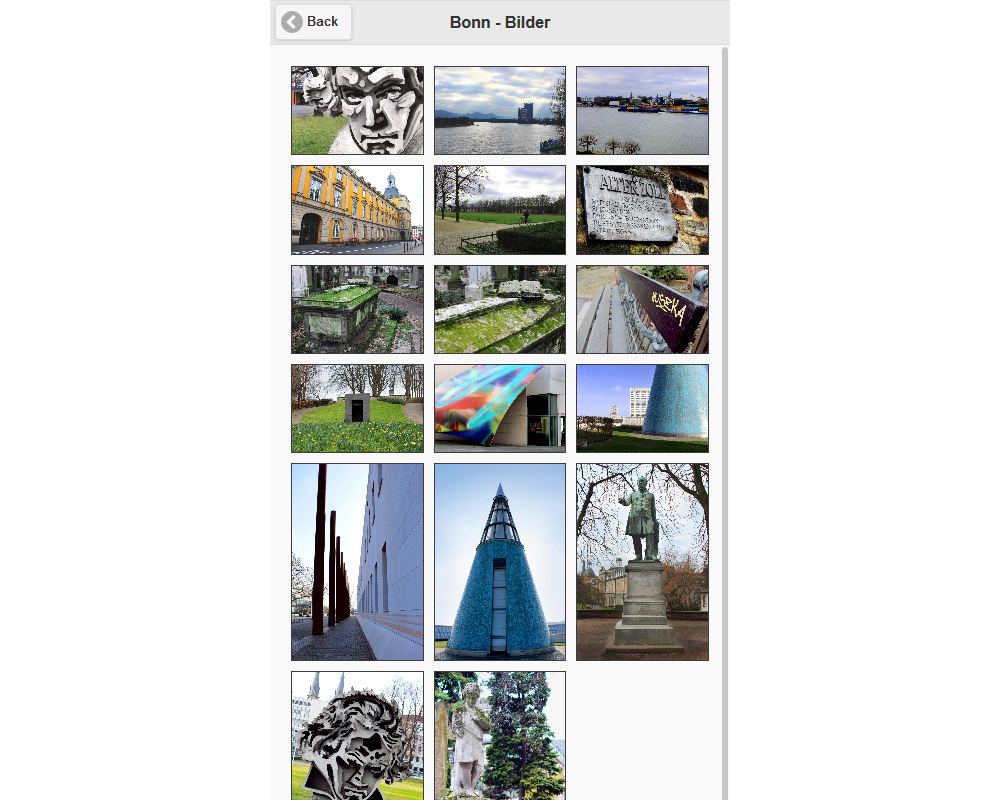View the colorful curved art facade photo
The height and width of the screenshot is (800, 1000).
coord(499,408)
